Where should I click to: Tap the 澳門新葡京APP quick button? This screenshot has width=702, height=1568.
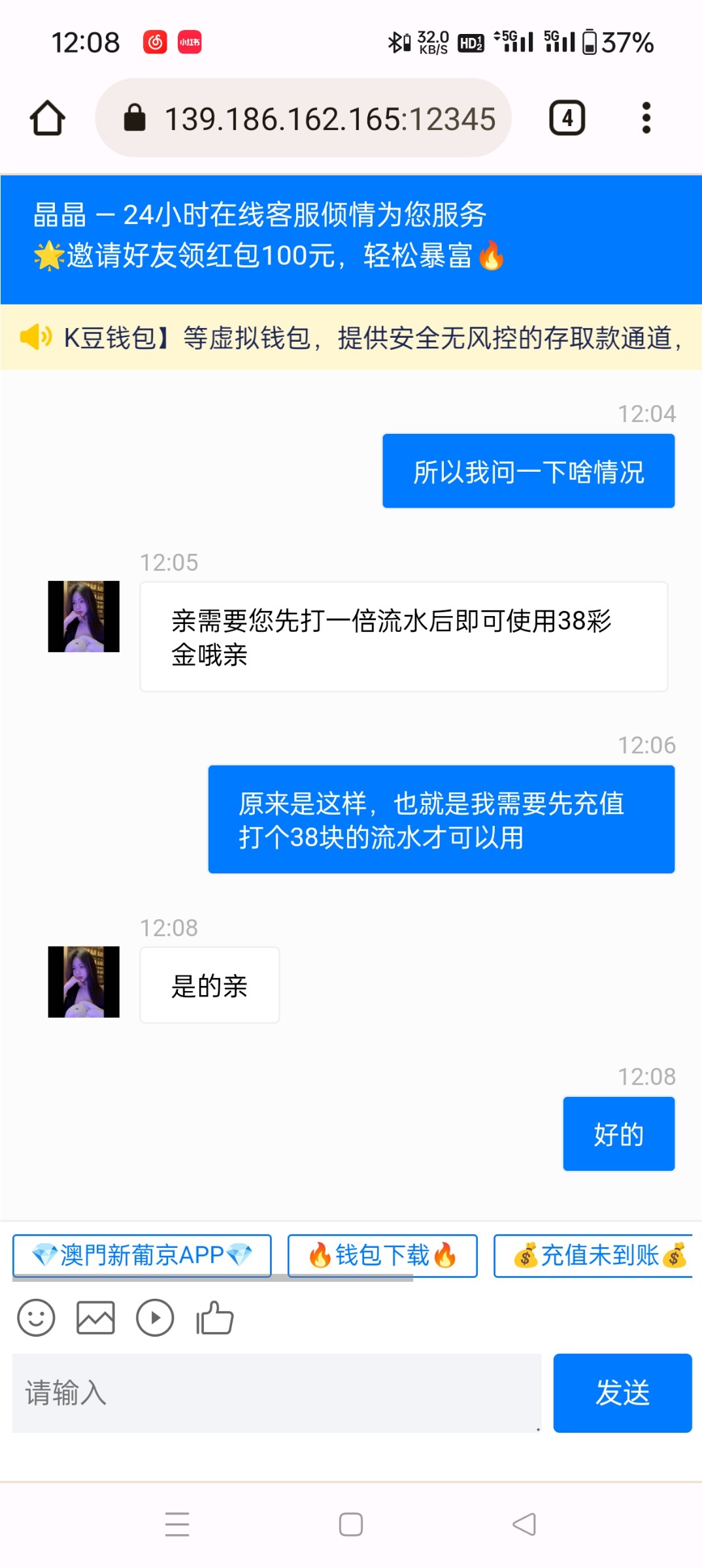point(142,1255)
